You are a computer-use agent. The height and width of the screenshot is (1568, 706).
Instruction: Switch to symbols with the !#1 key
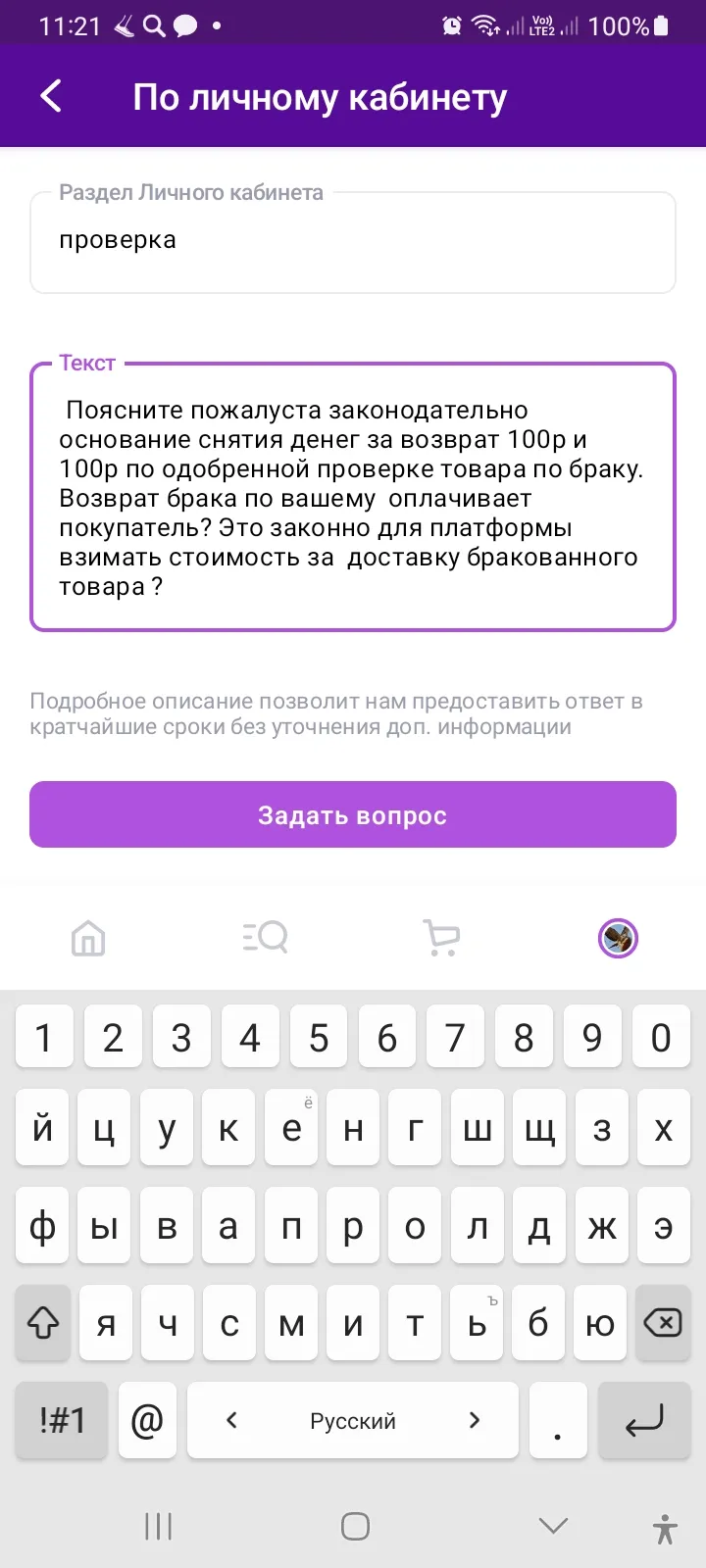coord(62,1420)
